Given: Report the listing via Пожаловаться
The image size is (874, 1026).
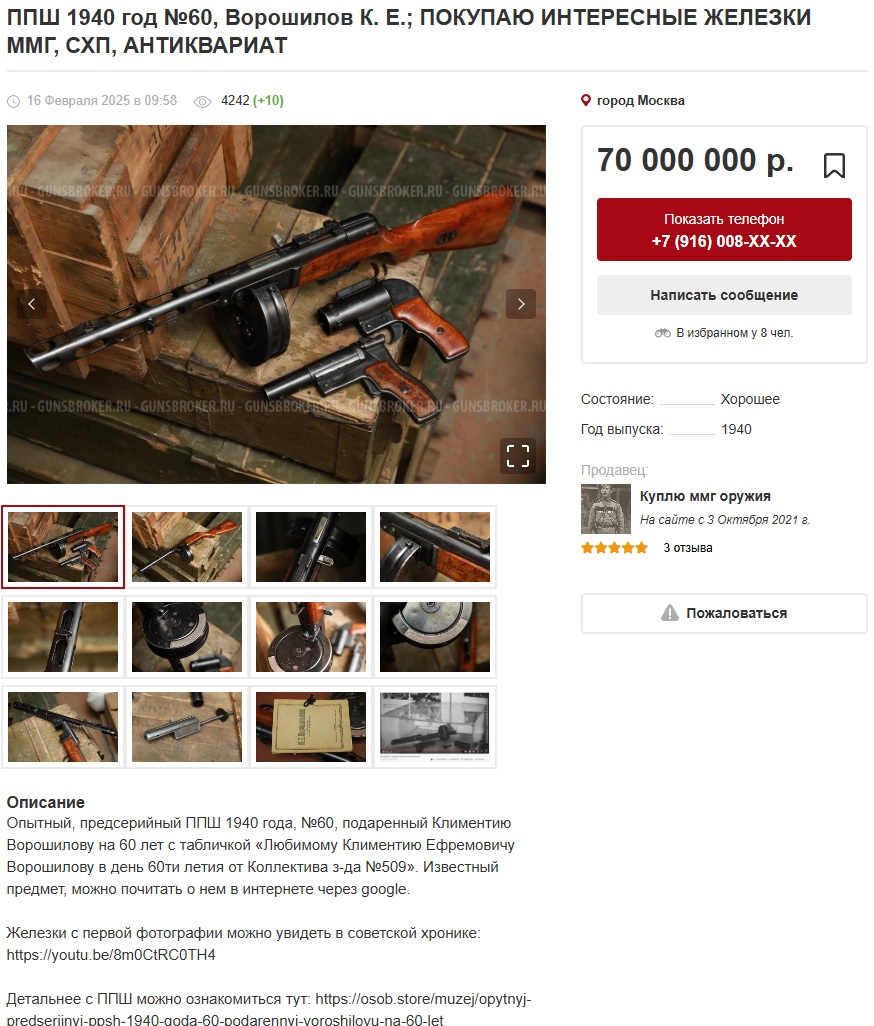Looking at the screenshot, I should (724, 613).
